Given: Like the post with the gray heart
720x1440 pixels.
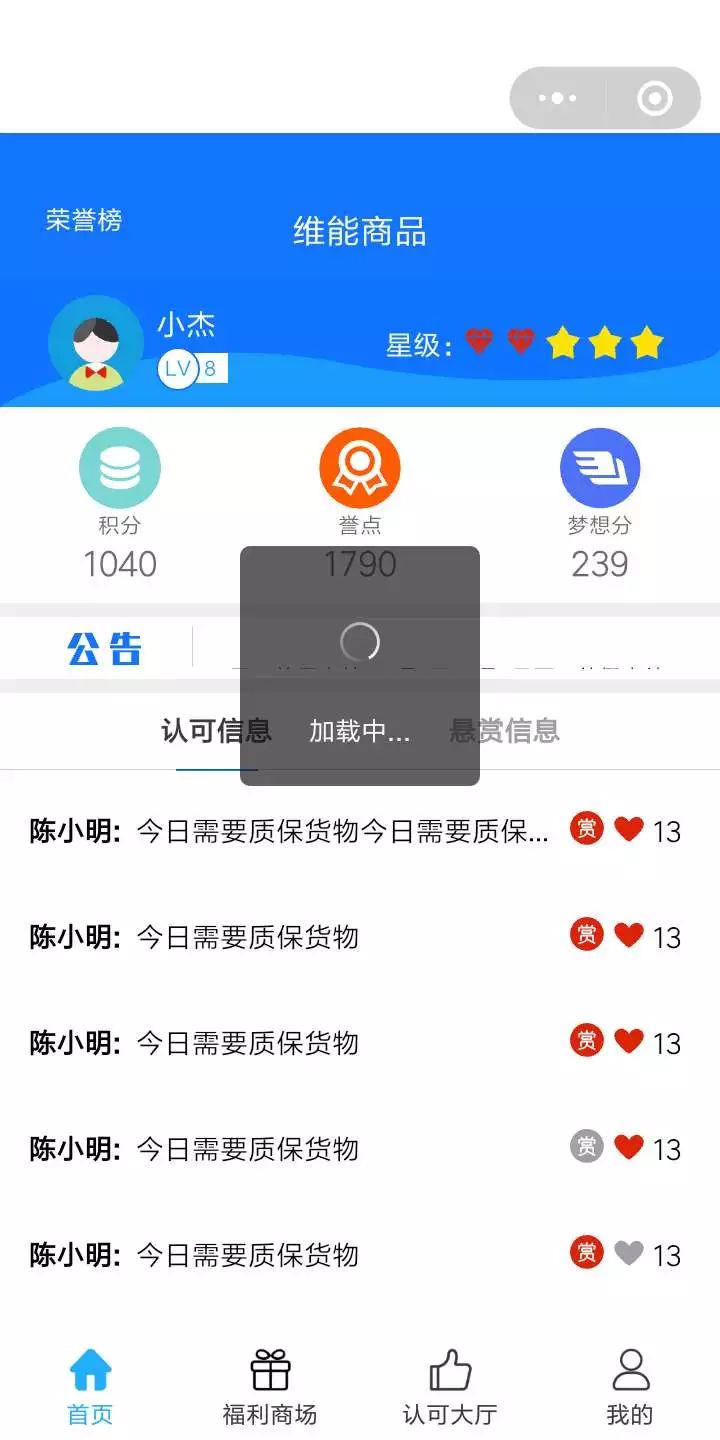Looking at the screenshot, I should click(x=628, y=1253).
